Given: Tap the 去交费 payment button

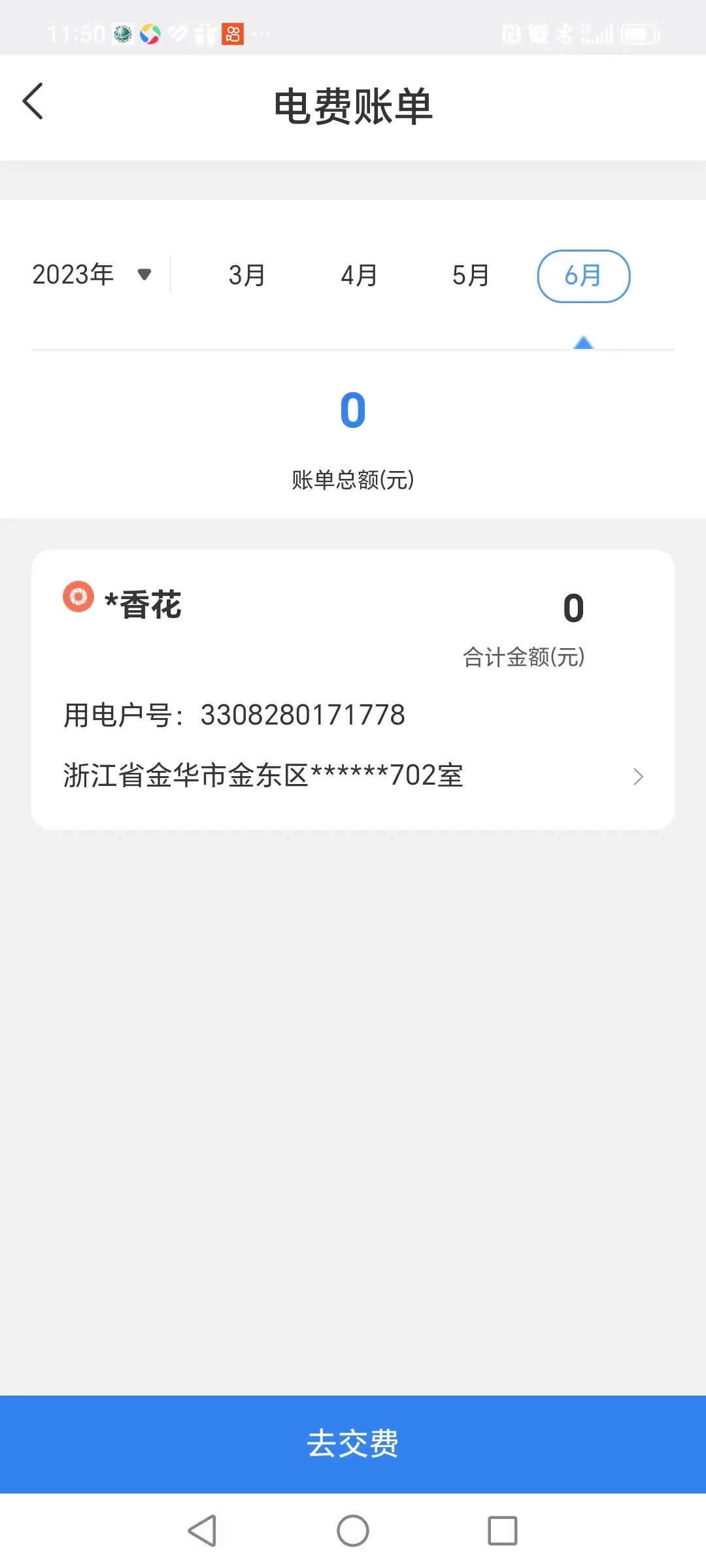Looking at the screenshot, I should (353, 1444).
